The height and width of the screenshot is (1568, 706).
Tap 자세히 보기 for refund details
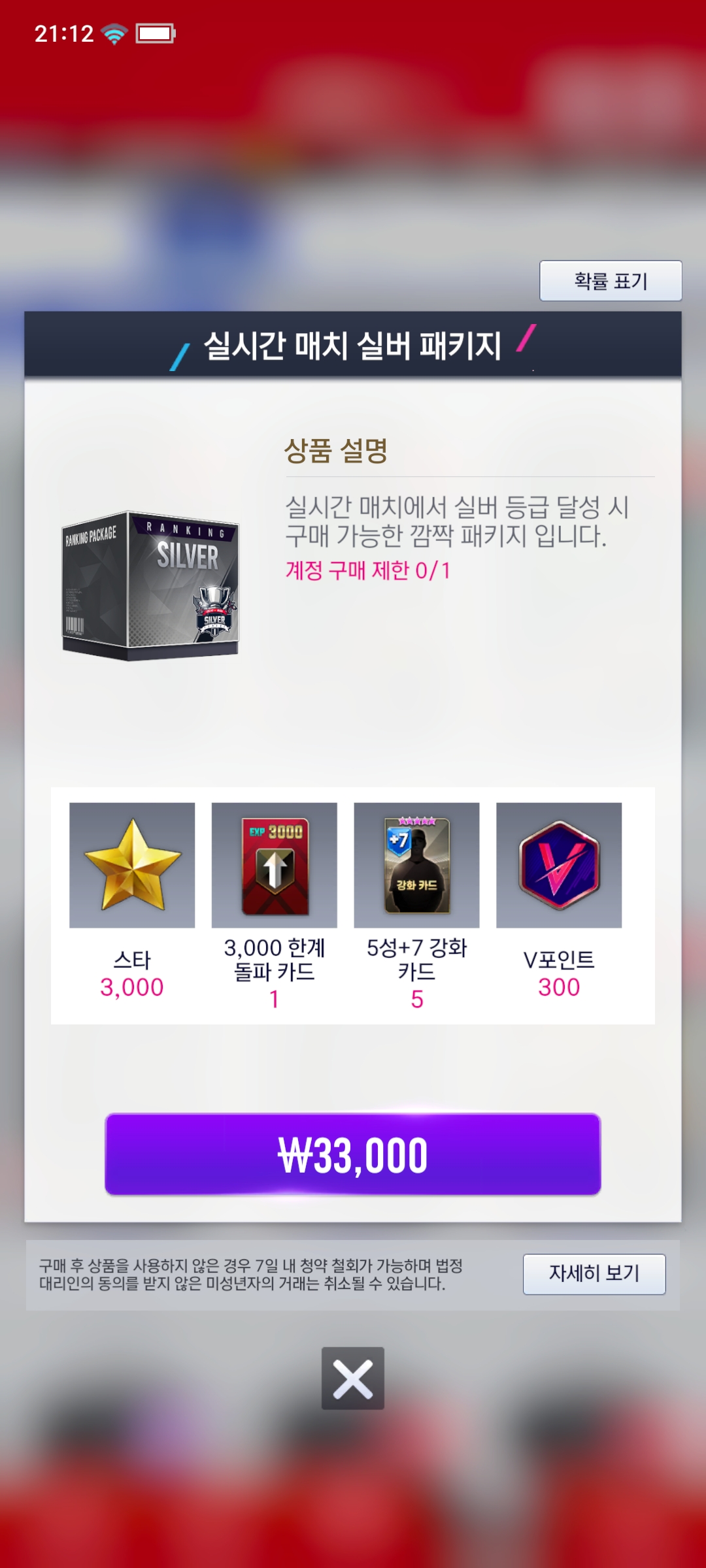[x=594, y=1273]
